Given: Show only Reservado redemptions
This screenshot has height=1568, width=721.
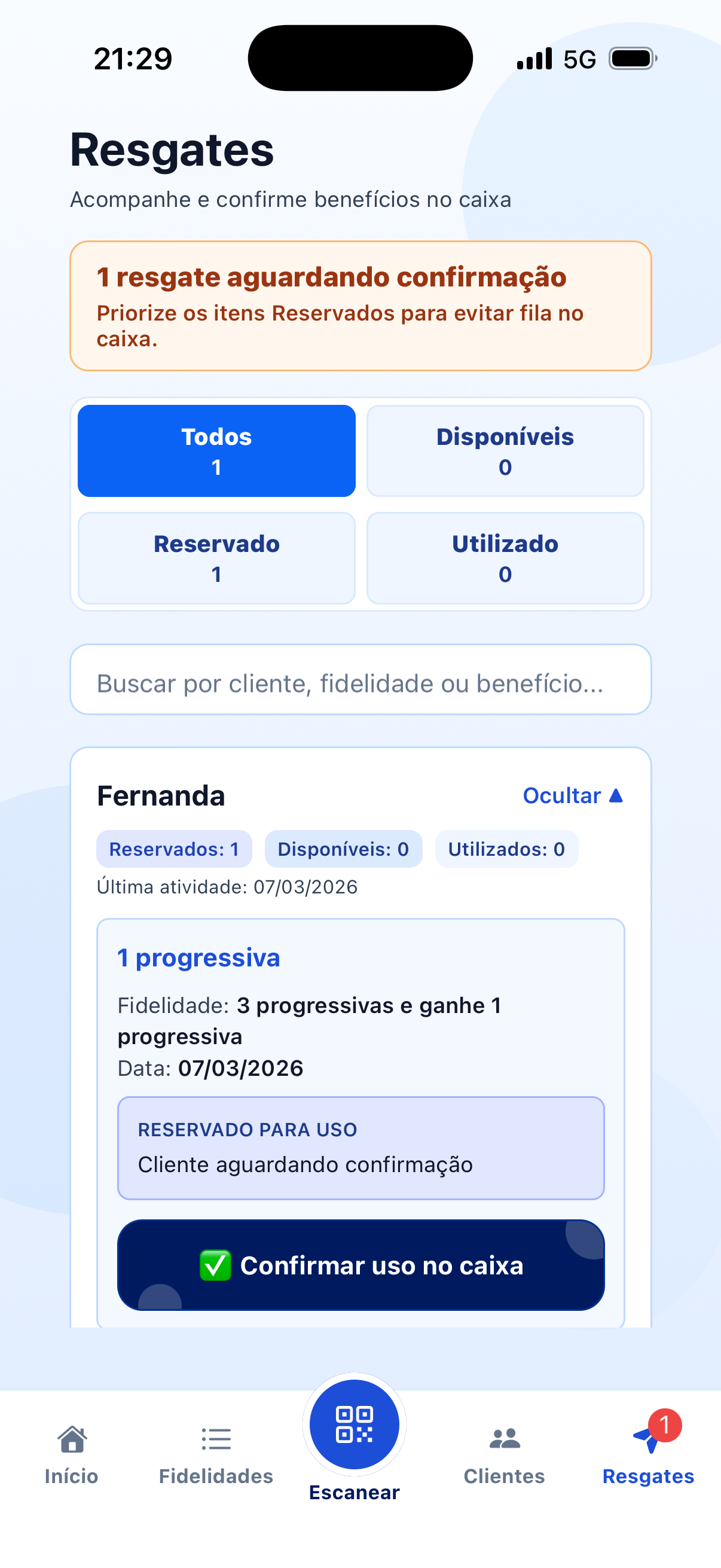Looking at the screenshot, I should click(x=216, y=558).
